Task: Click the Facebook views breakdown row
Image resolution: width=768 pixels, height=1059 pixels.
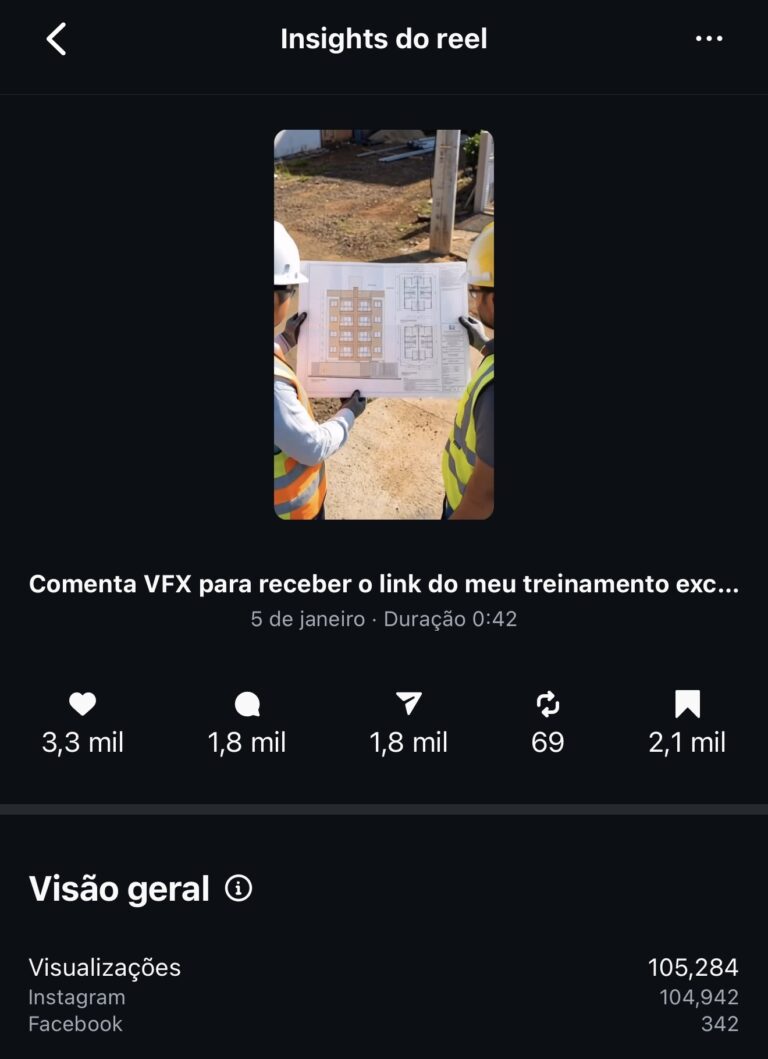Action: coord(75,1025)
